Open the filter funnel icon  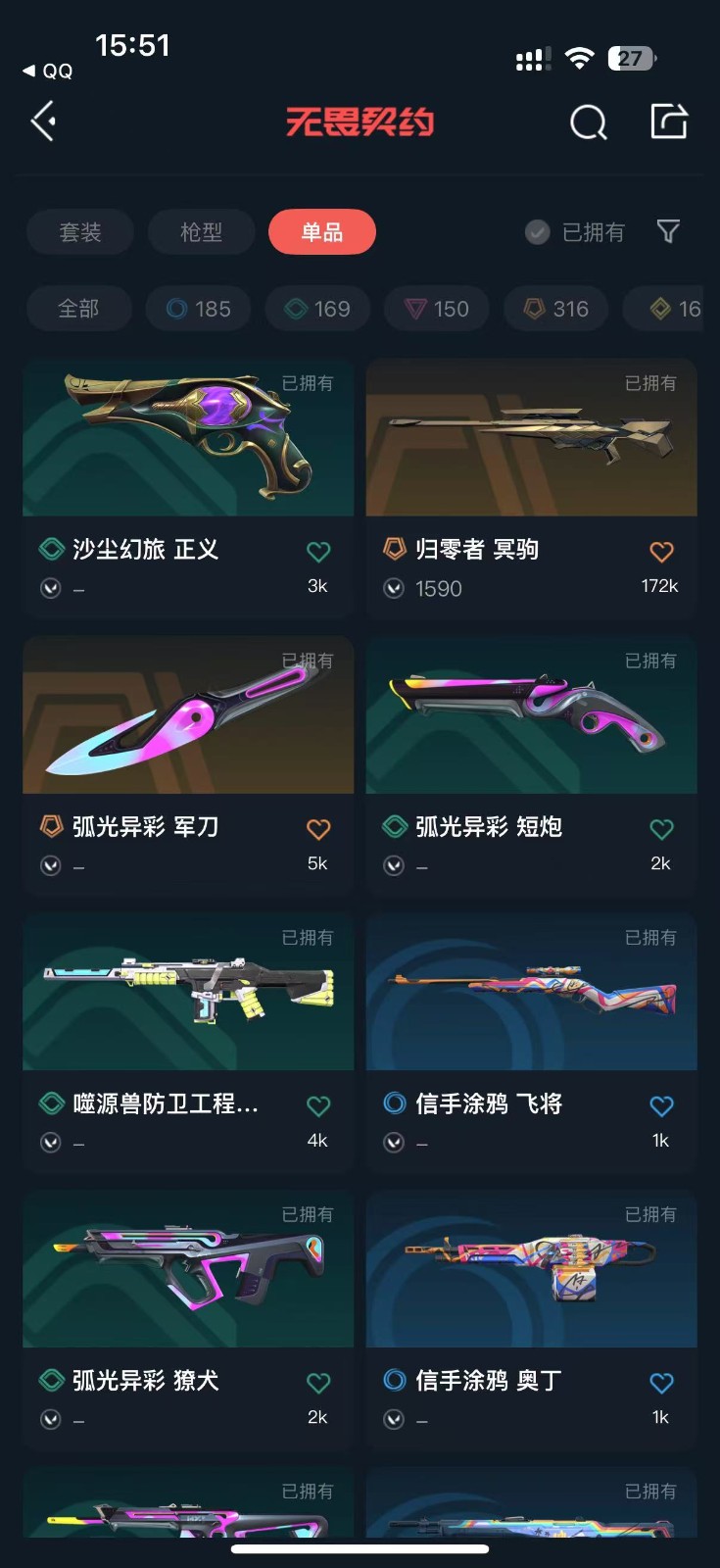tap(668, 231)
